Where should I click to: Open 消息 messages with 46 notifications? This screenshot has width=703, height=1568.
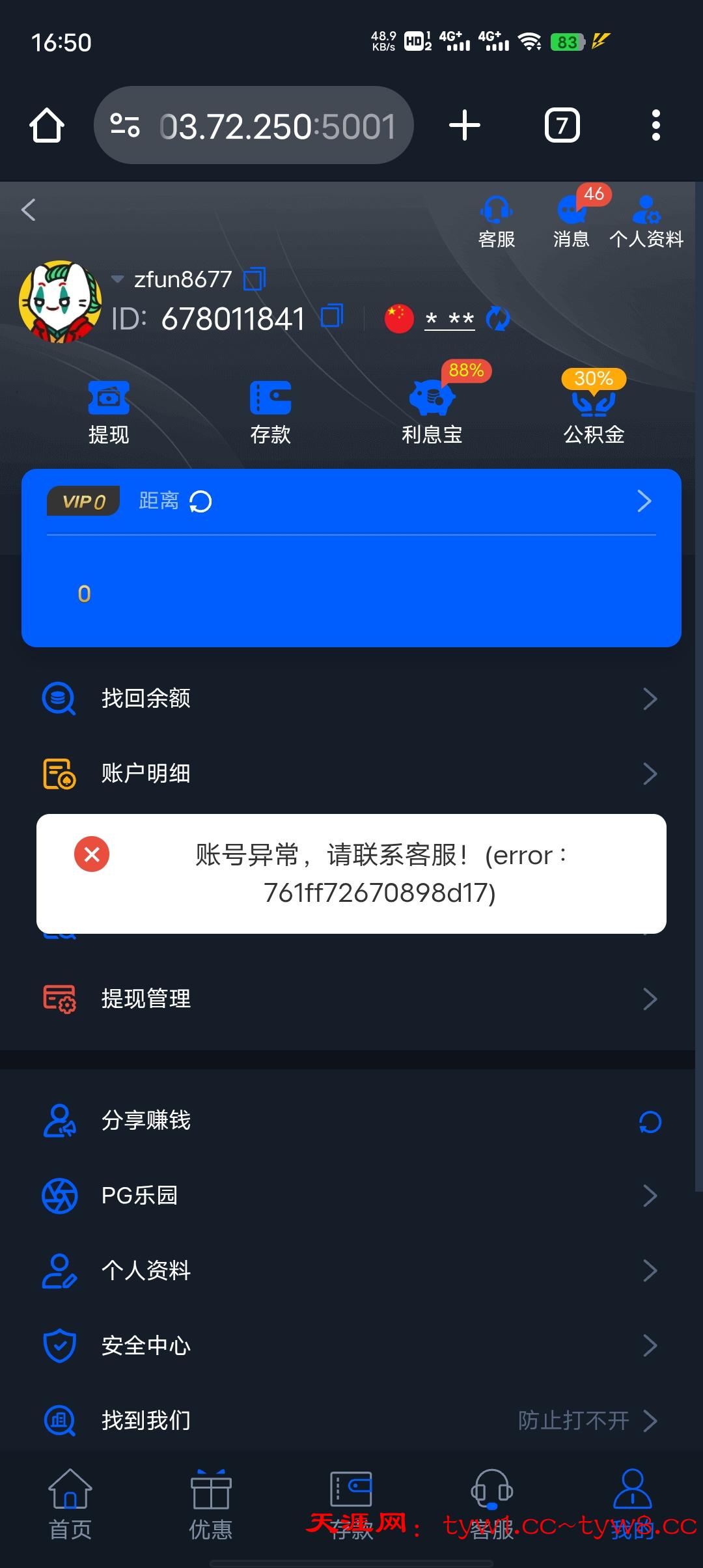pos(571,217)
